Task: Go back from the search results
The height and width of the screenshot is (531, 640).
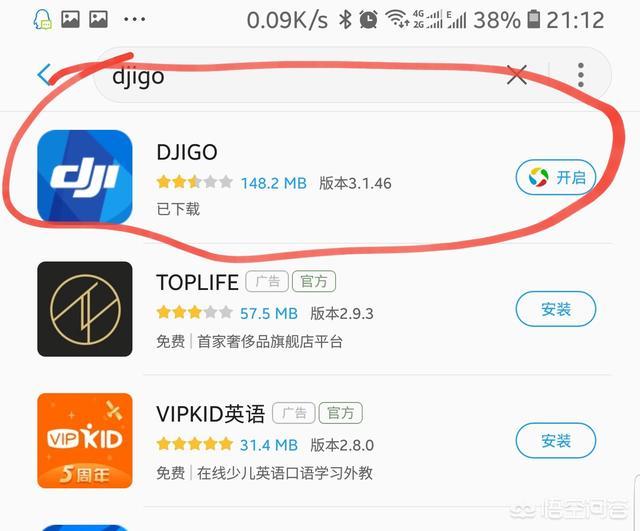Action: (44, 75)
